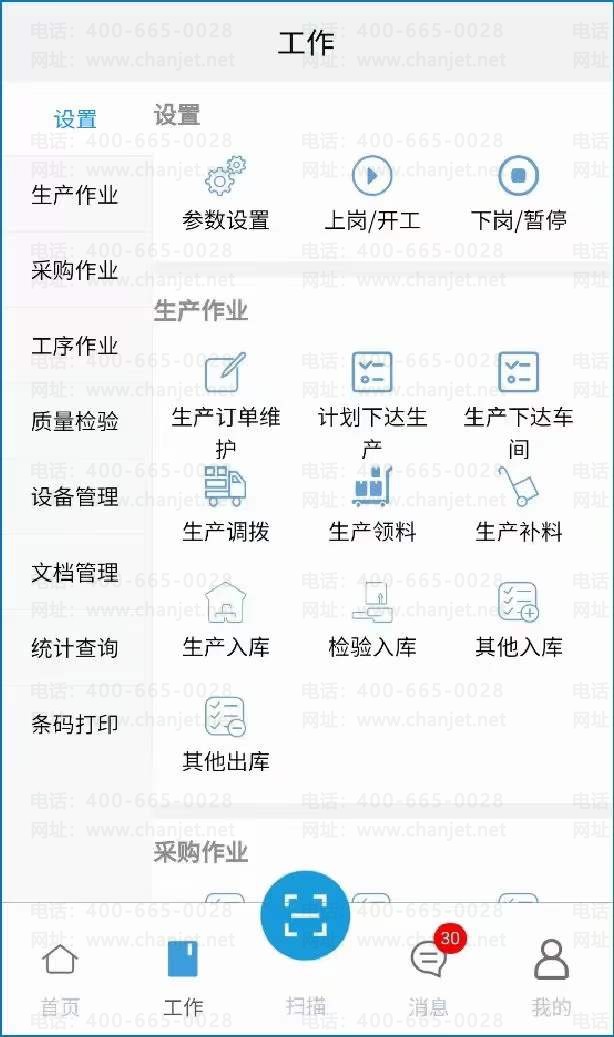Jump to the 质量检验 category
Image resolution: width=614 pixels, height=1037 pixels.
[x=75, y=422]
